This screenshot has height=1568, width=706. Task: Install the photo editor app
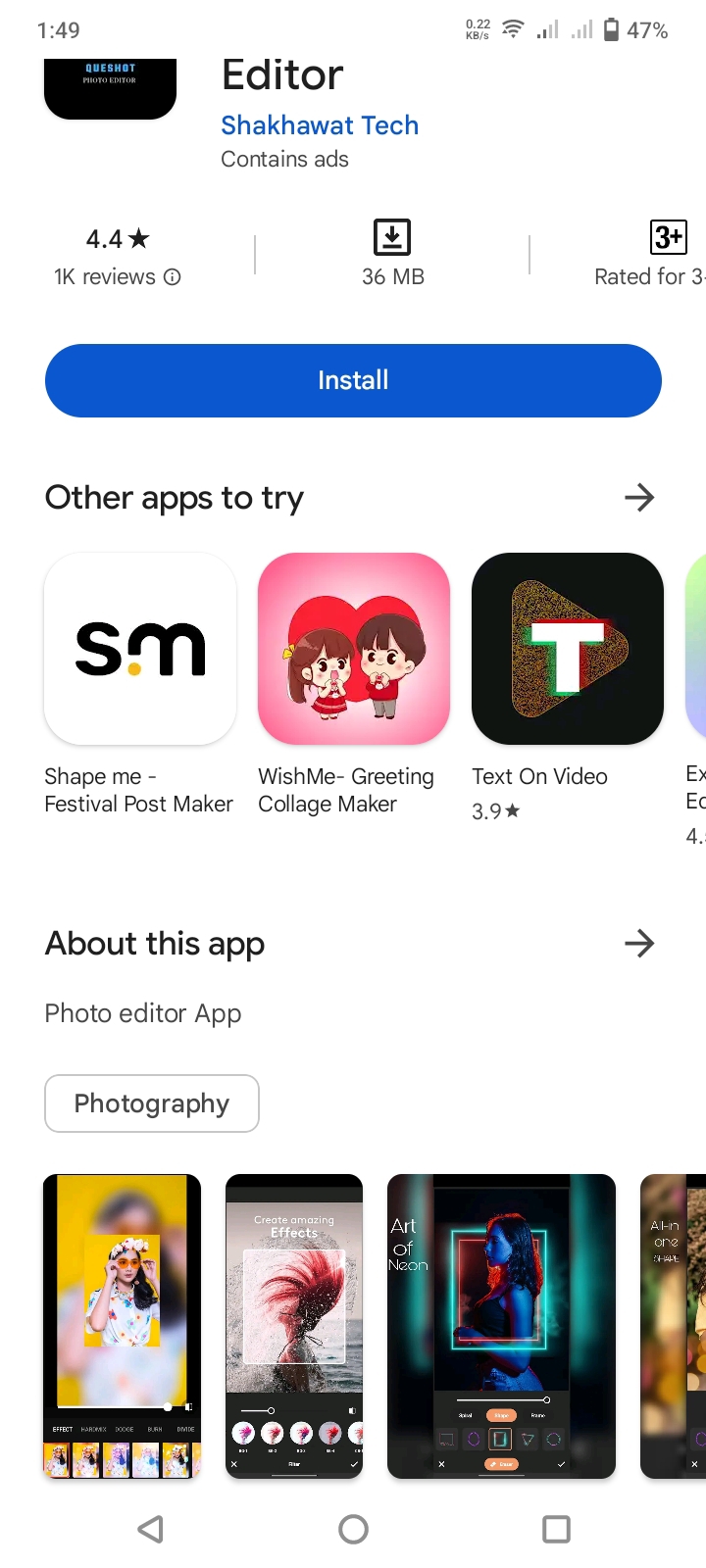[x=353, y=380]
